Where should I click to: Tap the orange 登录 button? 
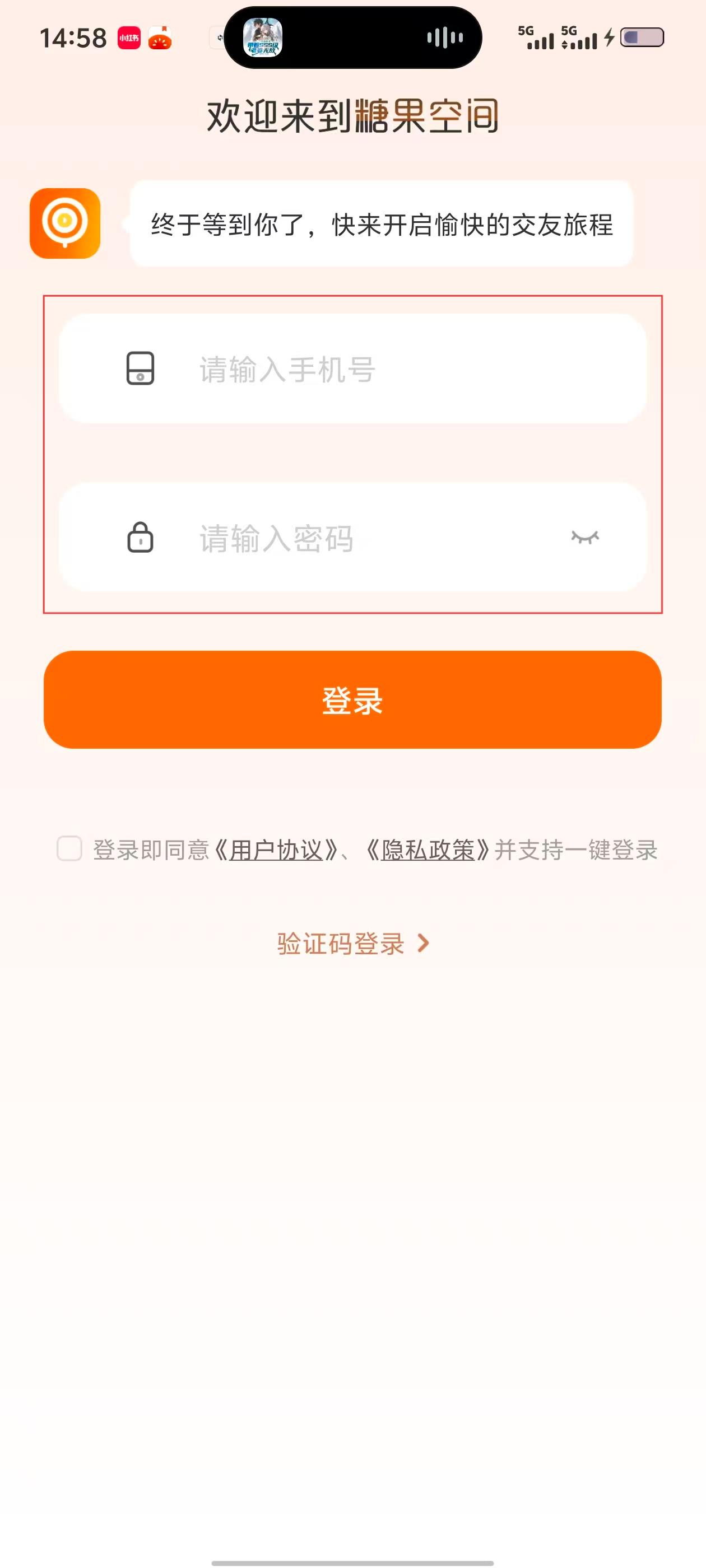click(x=352, y=699)
